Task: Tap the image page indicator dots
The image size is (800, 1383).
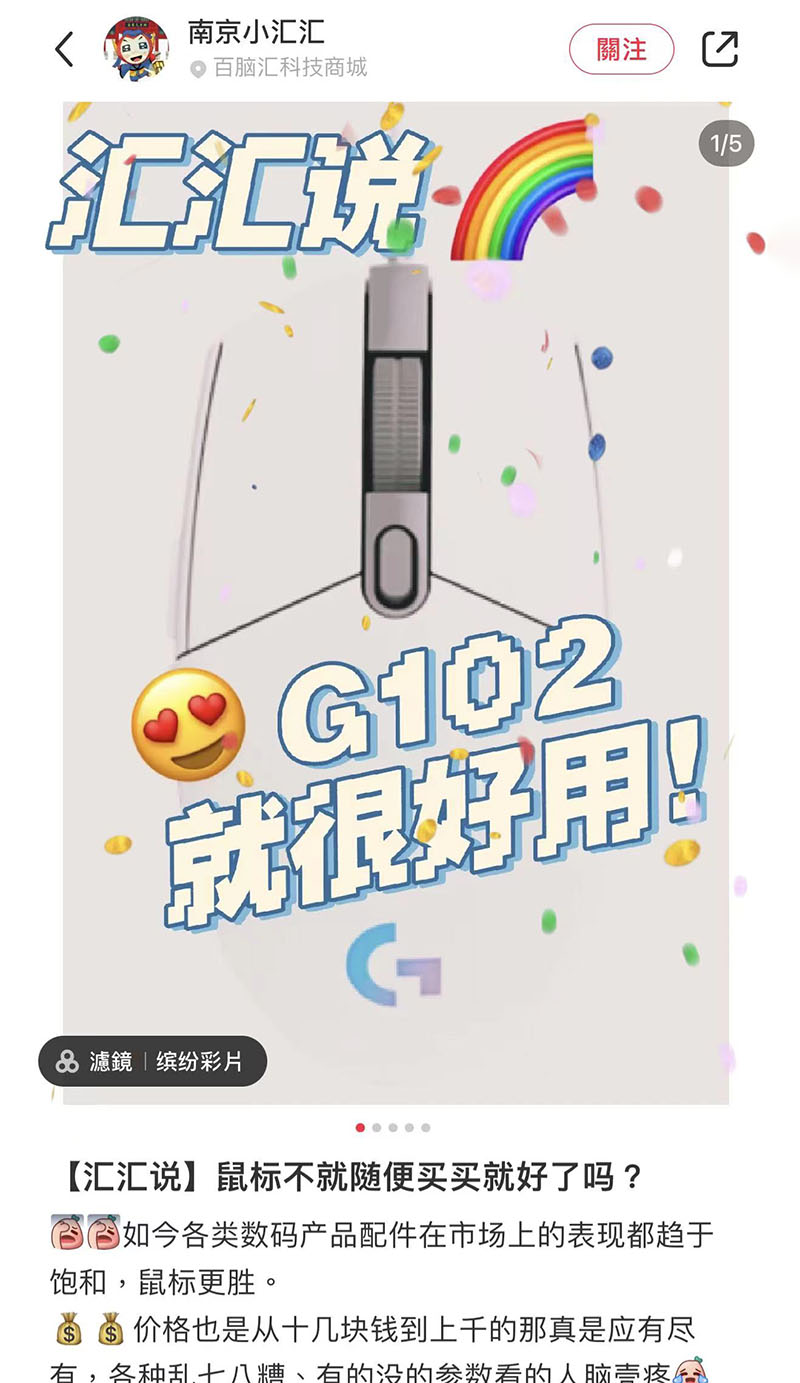Action: tap(393, 1127)
